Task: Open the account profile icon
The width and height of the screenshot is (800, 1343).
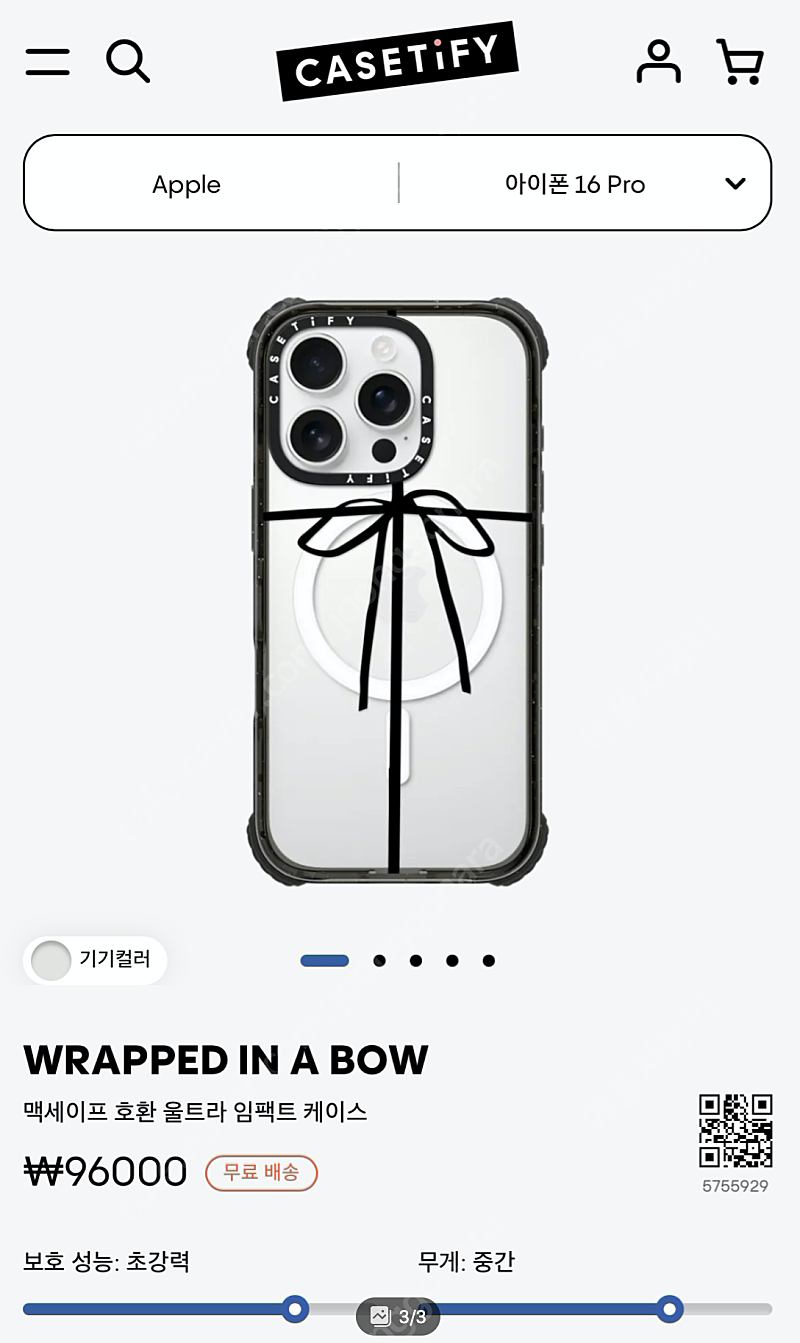Action: pos(658,62)
